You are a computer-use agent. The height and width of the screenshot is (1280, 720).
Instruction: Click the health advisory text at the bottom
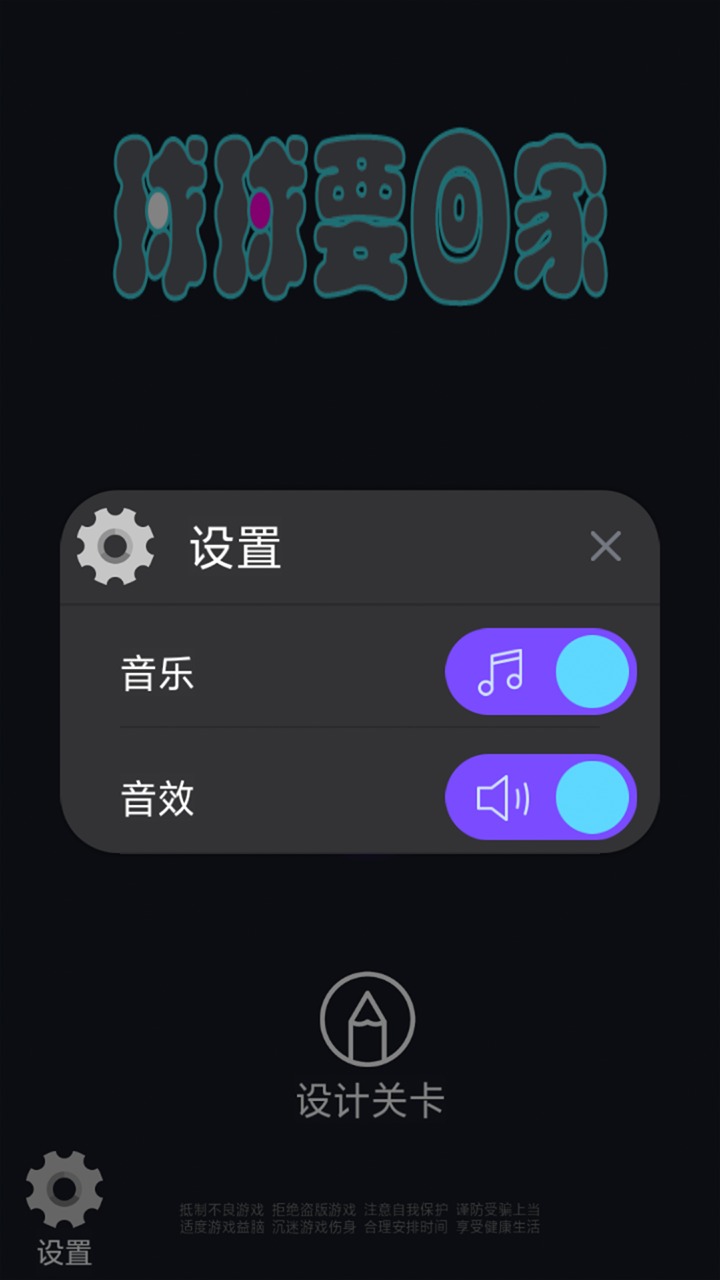360,1218
